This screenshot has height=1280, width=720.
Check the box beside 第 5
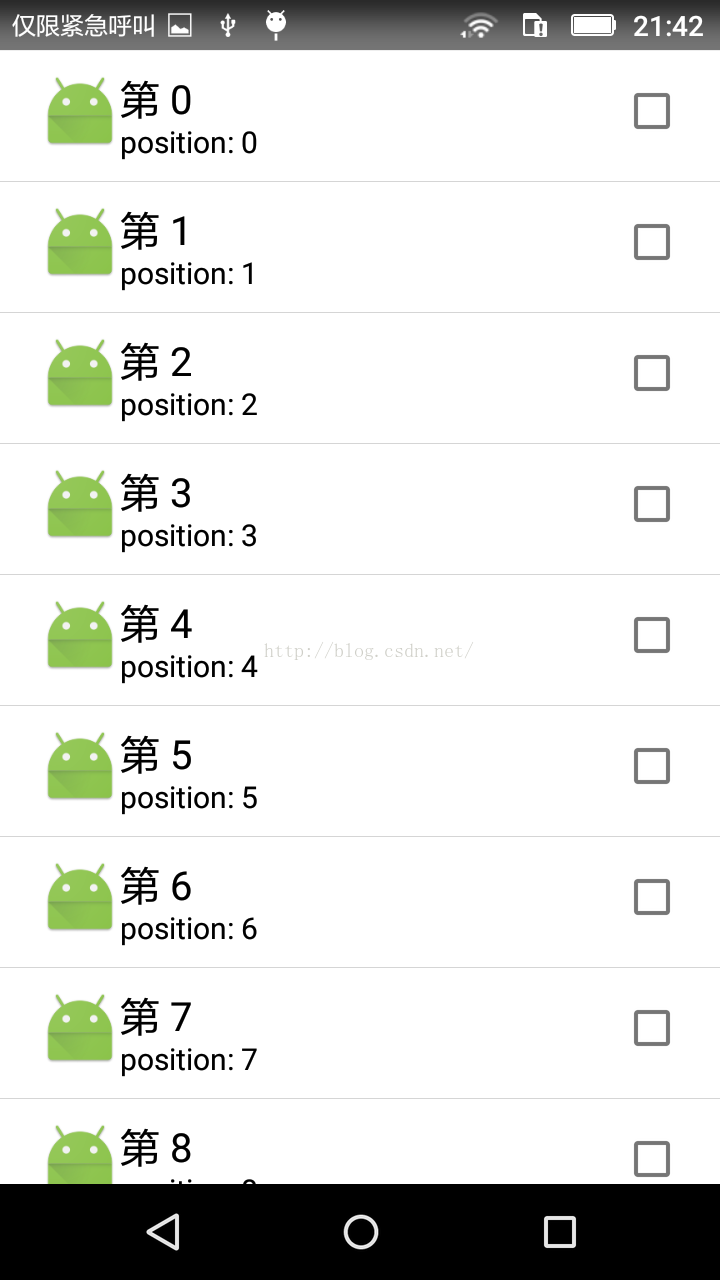[652, 766]
